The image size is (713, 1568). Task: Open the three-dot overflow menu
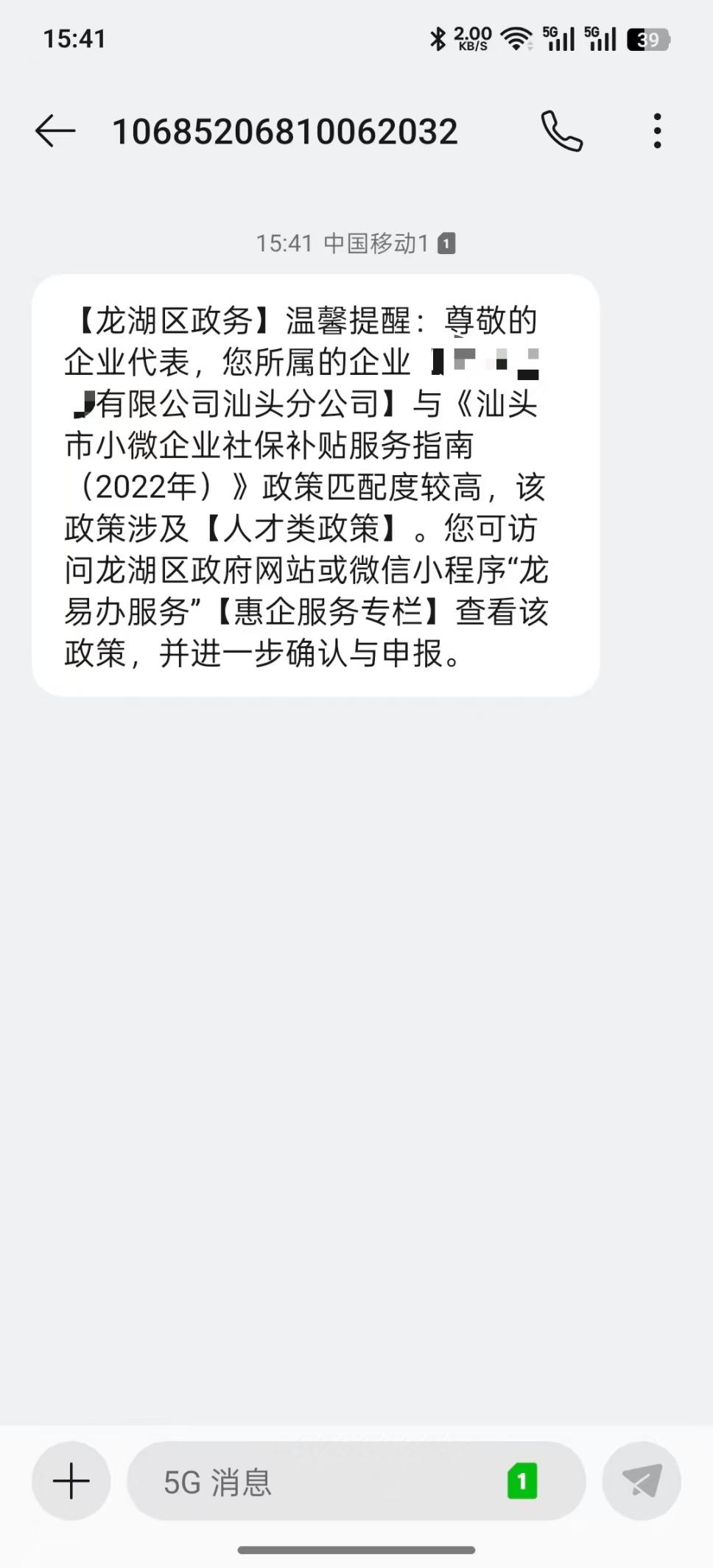(657, 131)
